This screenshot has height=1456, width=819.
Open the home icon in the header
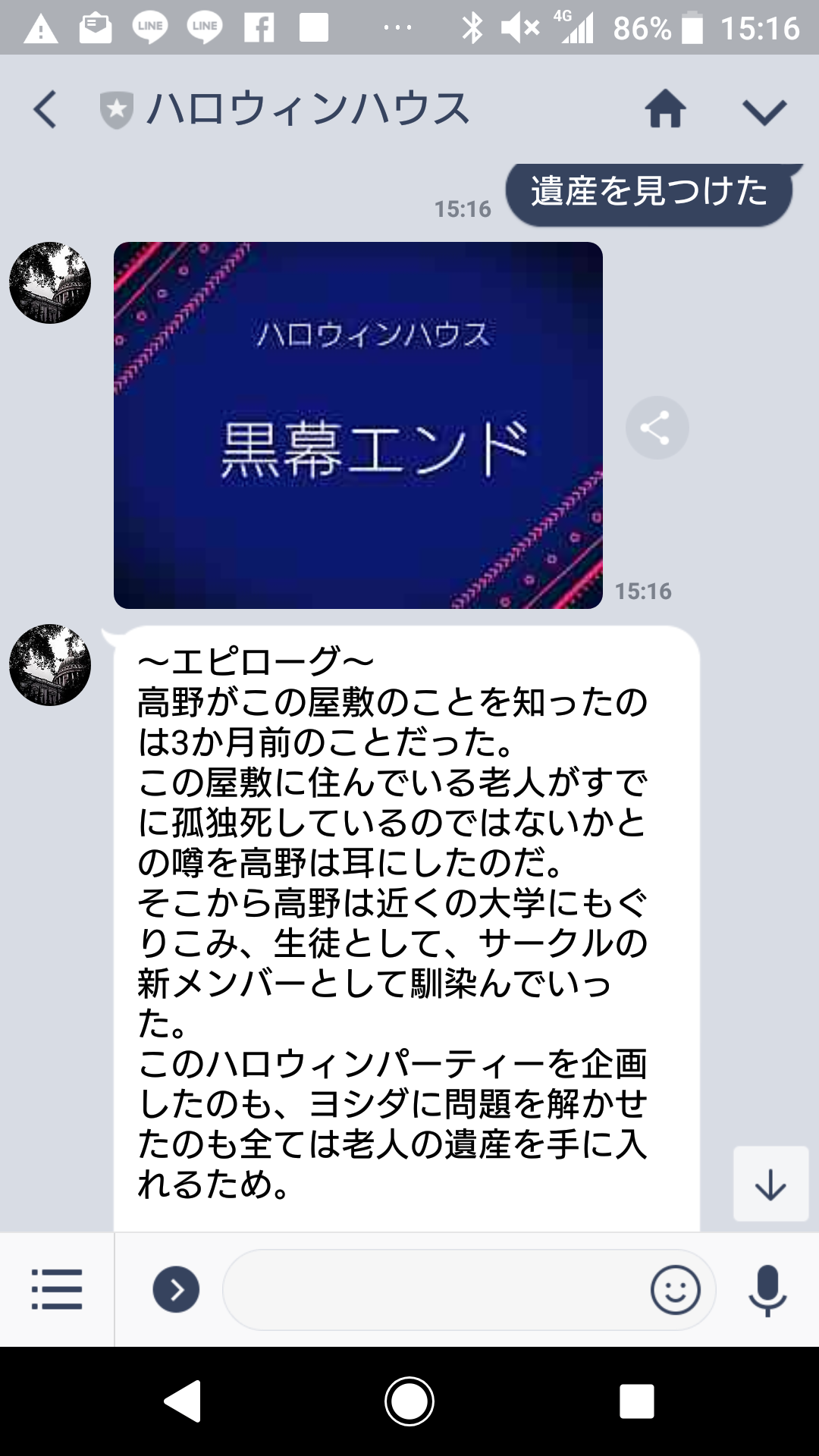[x=665, y=109]
